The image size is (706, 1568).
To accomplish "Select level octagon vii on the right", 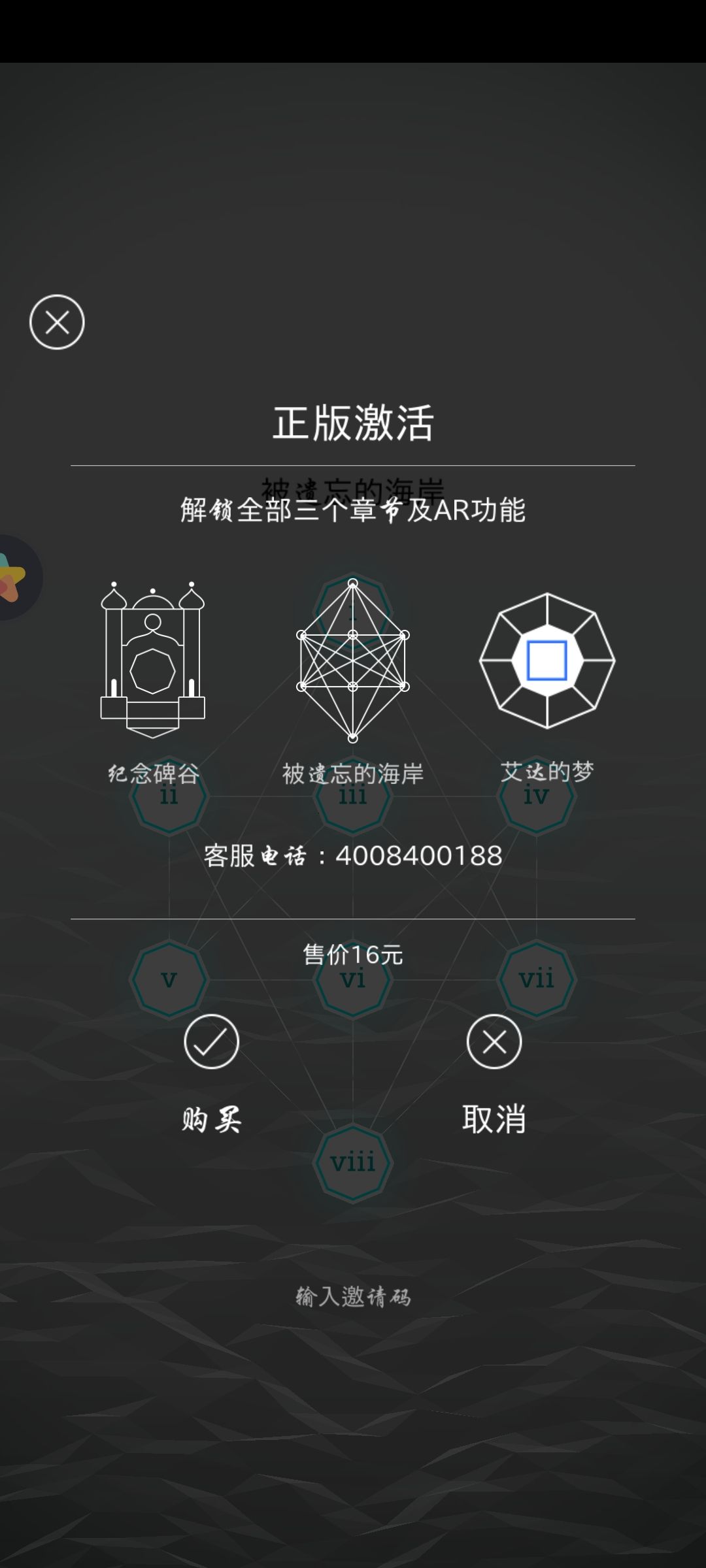I will [x=537, y=979].
